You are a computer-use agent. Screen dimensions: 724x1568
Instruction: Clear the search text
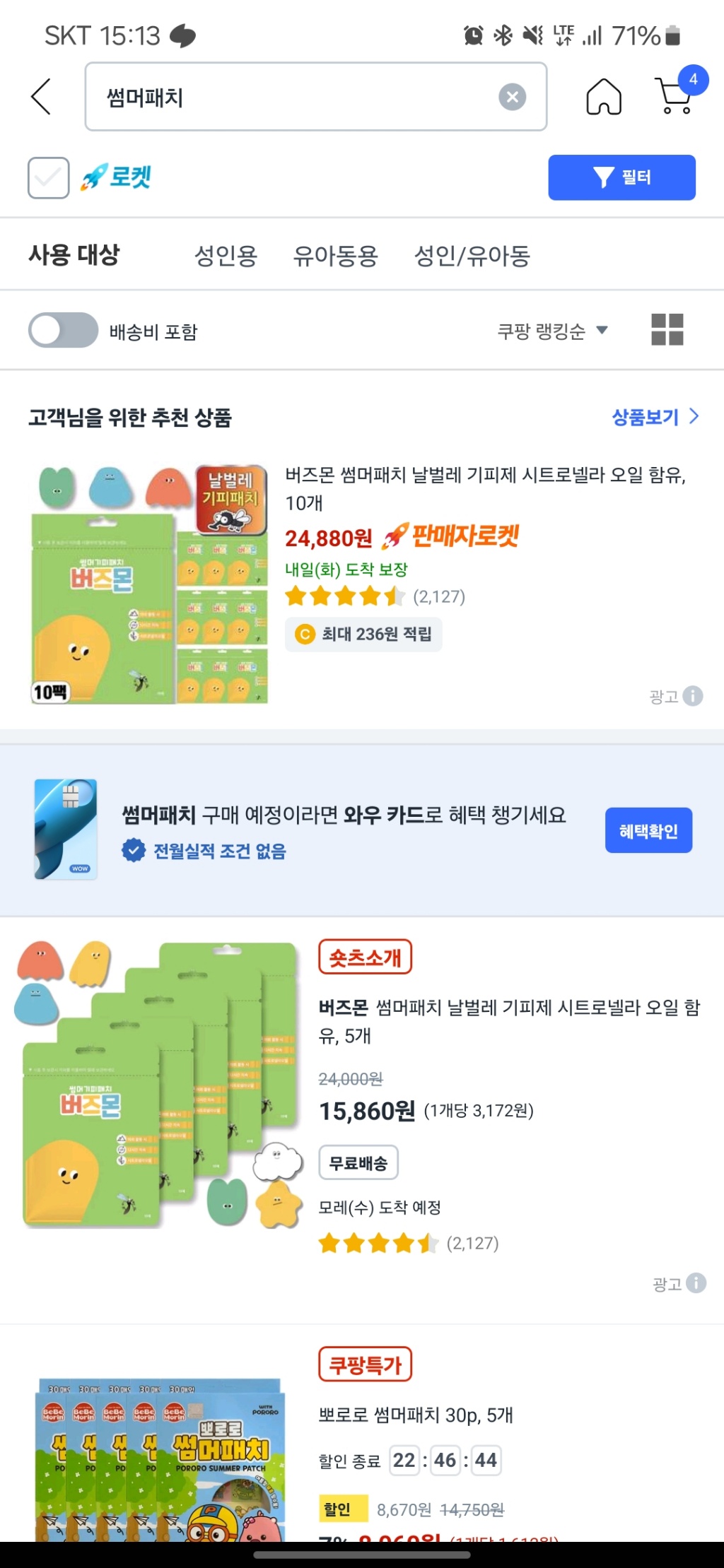(512, 97)
